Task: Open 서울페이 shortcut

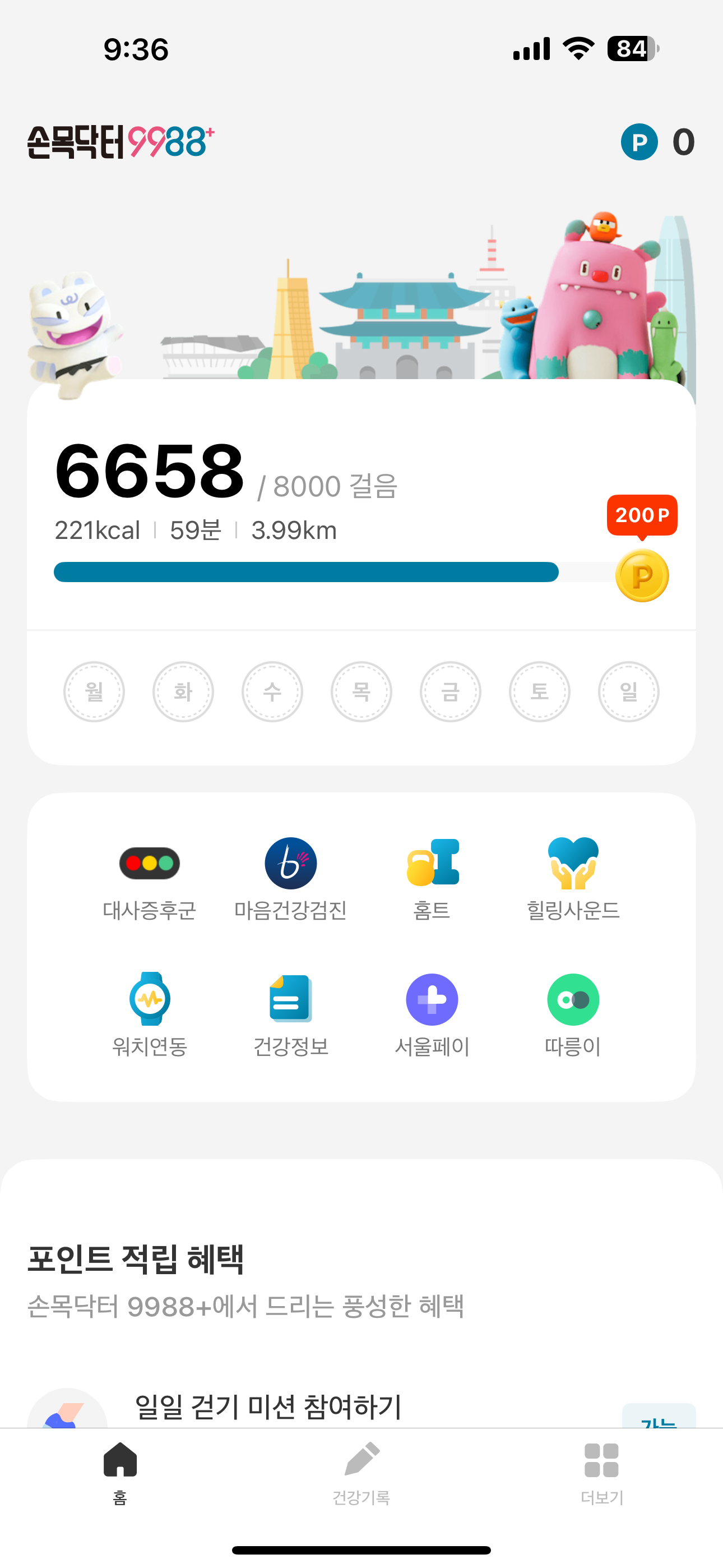Action: 432,1014
